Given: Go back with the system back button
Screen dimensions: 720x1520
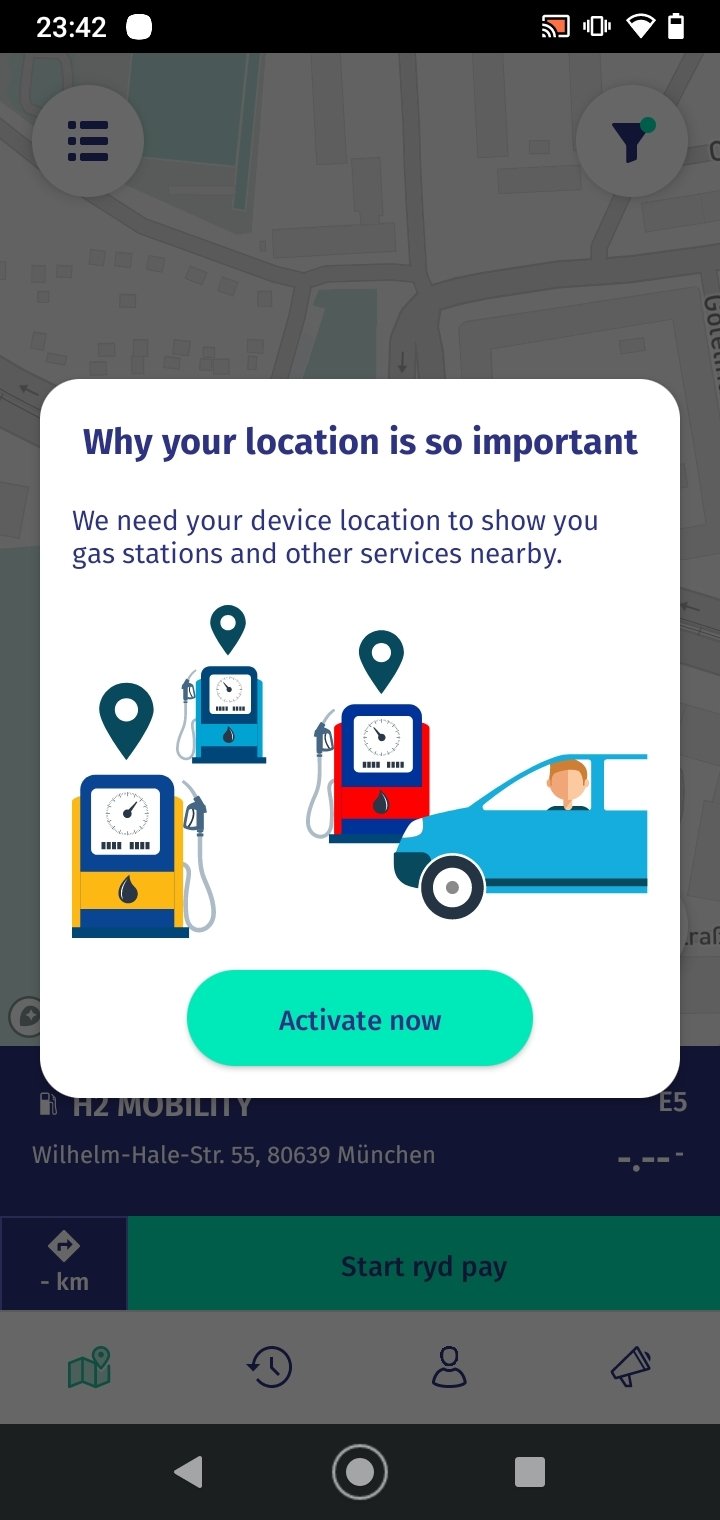Looking at the screenshot, I should [188, 1472].
